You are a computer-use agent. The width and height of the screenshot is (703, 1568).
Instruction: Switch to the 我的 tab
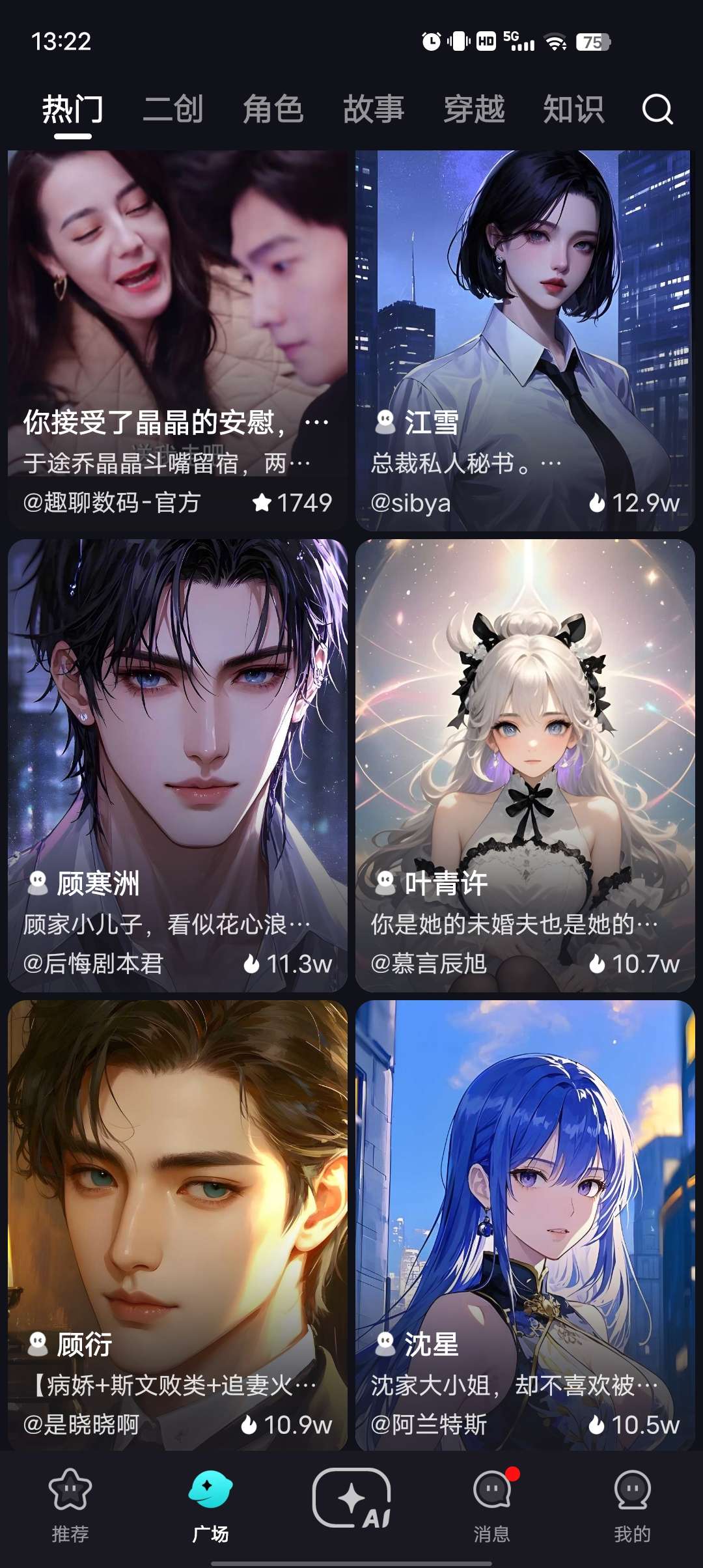pyautogui.click(x=632, y=1505)
